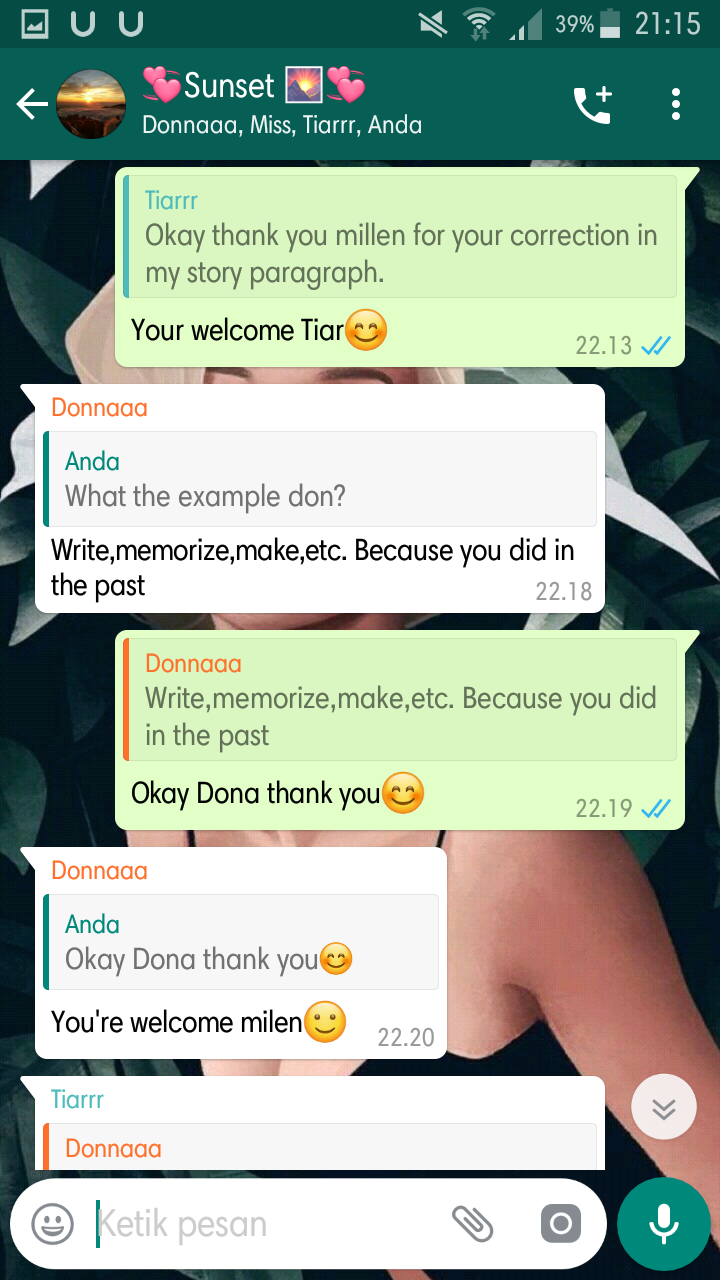Open the three-dot overflow menu

point(676,104)
